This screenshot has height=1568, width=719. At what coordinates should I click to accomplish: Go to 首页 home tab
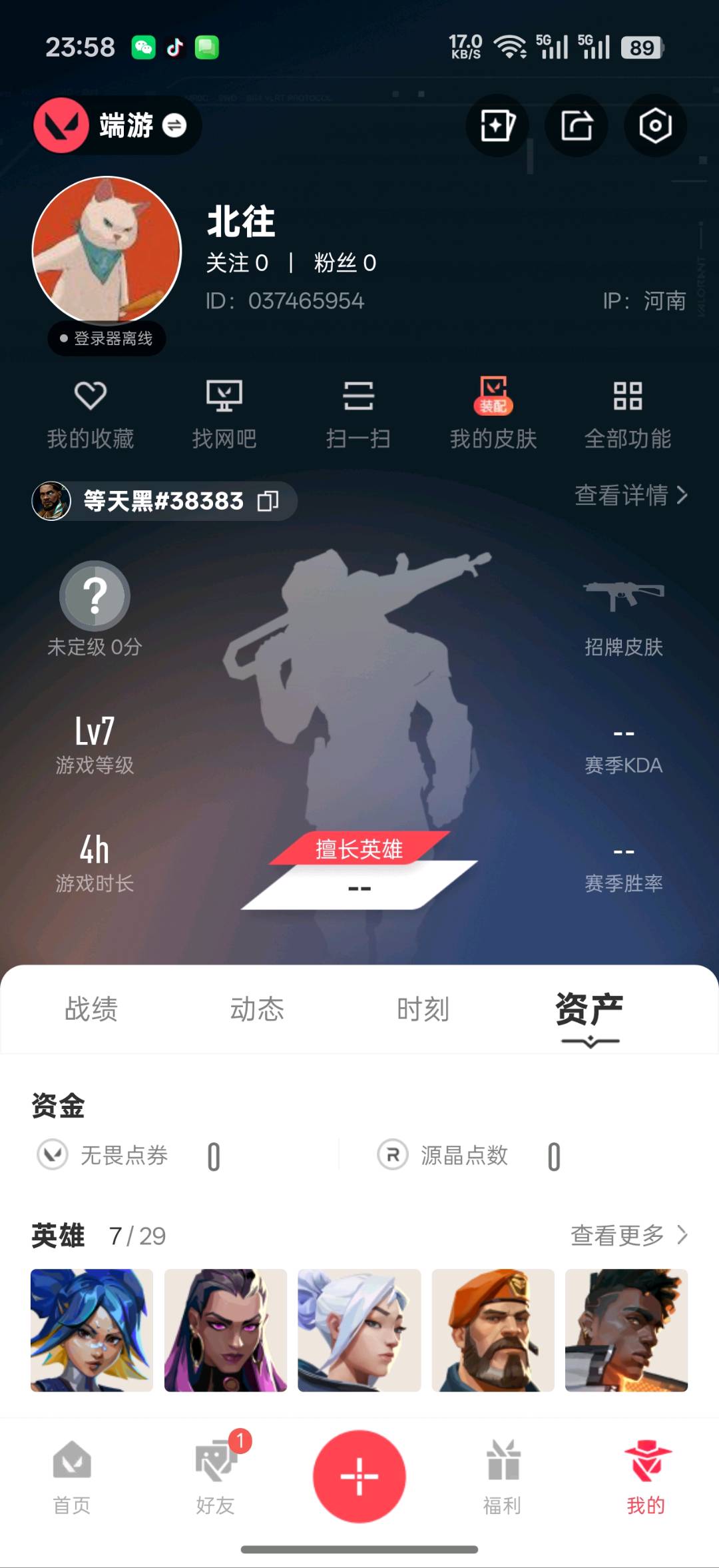(72, 1477)
